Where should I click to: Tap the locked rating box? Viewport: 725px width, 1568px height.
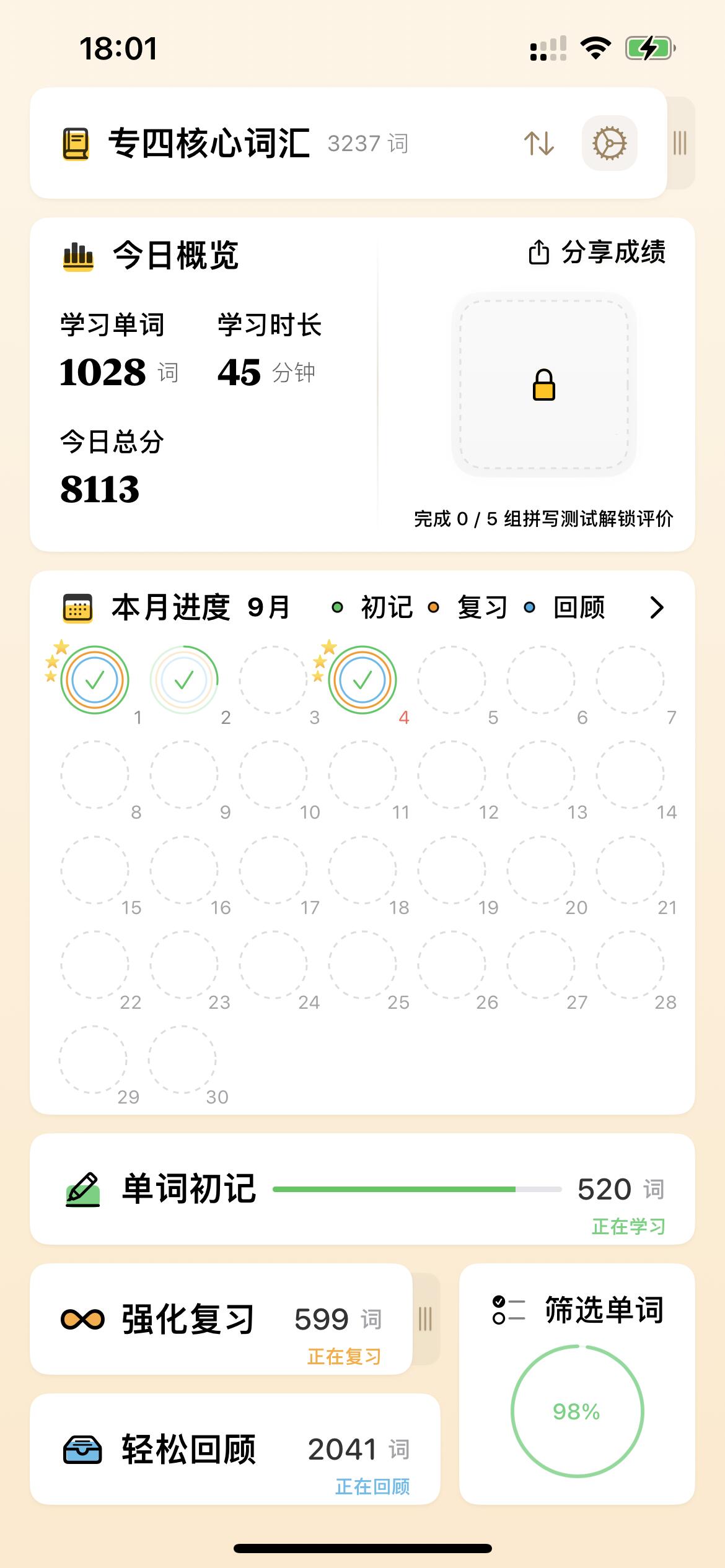pyautogui.click(x=543, y=385)
